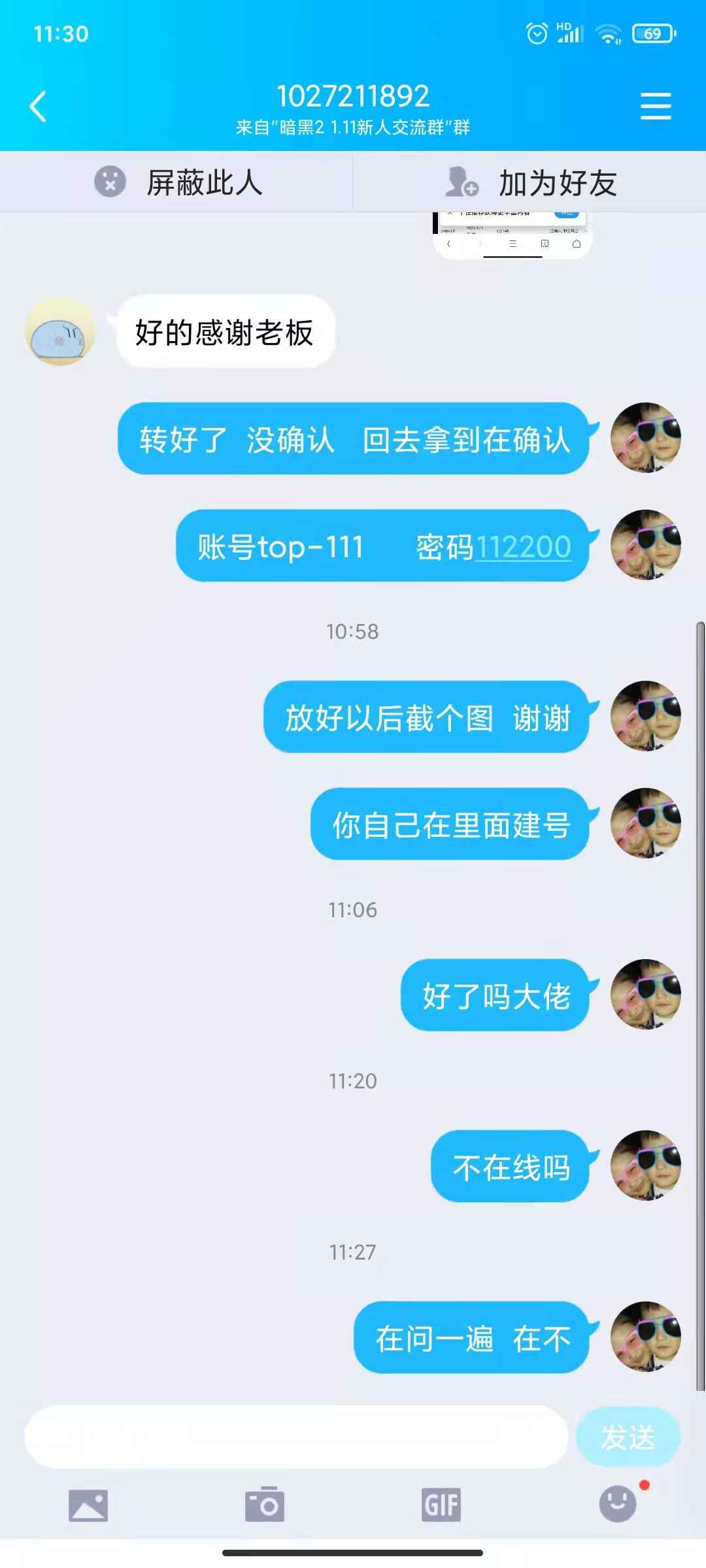Open the GIF picker
Screen dimensions: 706x1568
441,1505
